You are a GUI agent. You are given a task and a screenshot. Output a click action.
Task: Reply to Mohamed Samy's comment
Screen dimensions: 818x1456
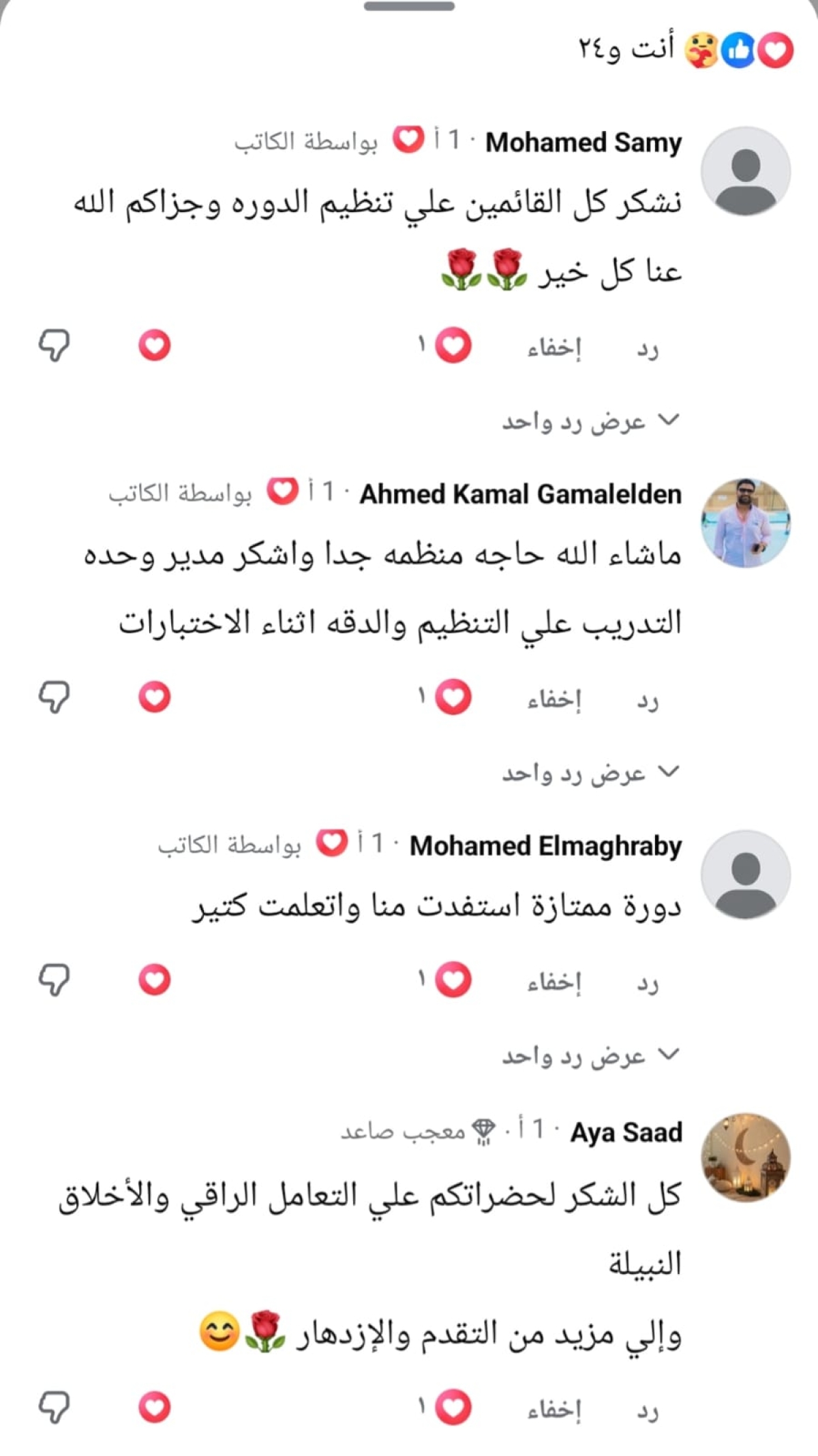point(647,349)
